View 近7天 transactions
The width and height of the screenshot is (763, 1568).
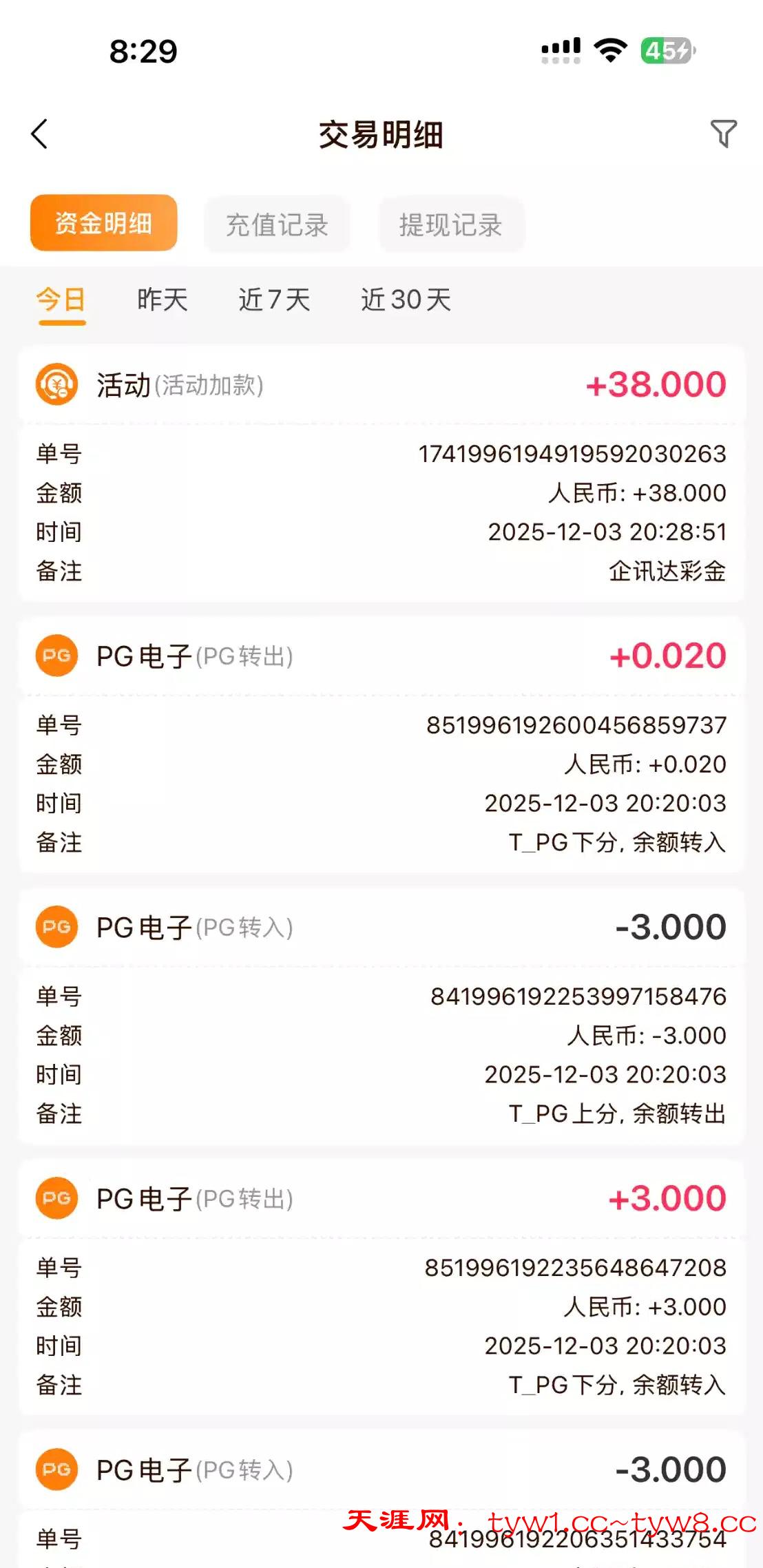[x=274, y=300]
